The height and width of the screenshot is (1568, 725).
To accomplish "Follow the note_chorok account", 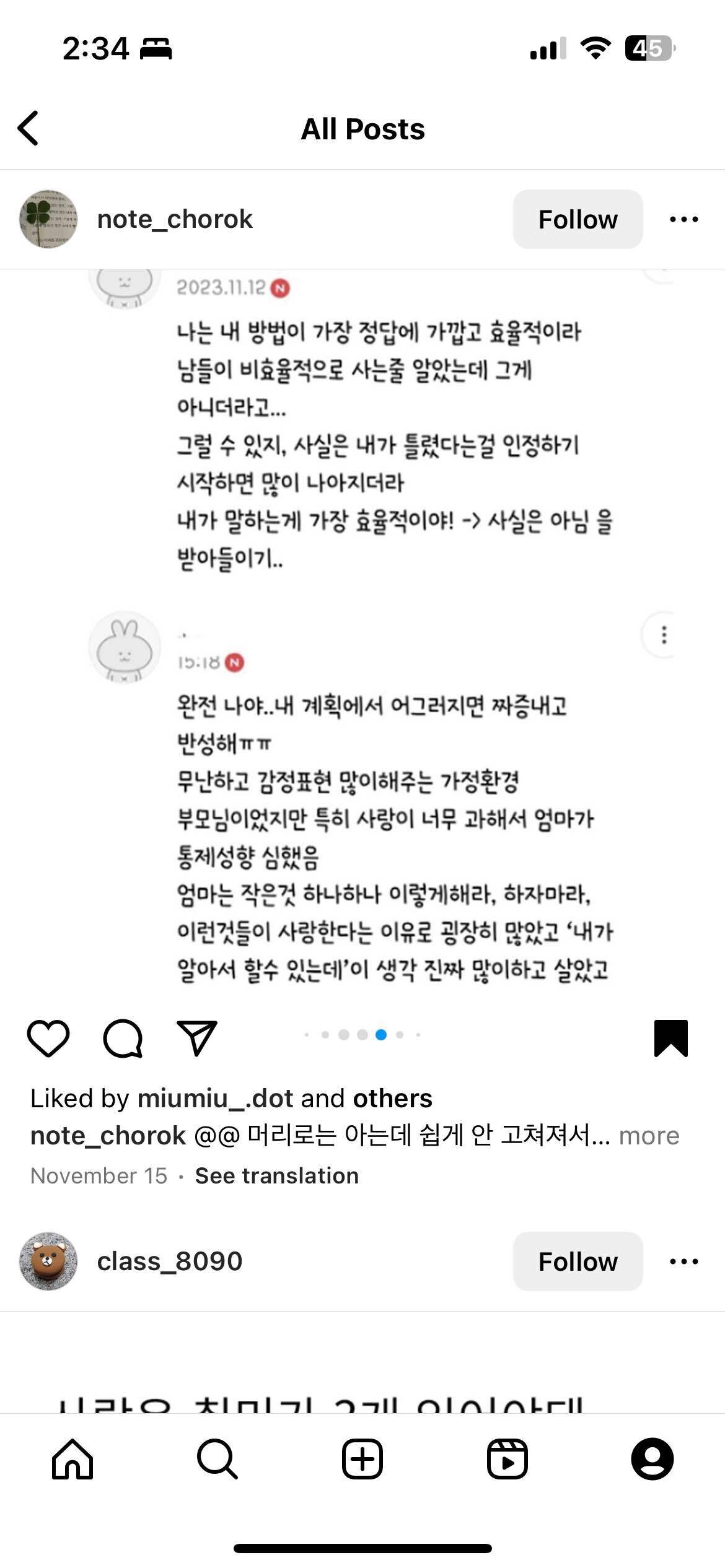I will [x=577, y=219].
